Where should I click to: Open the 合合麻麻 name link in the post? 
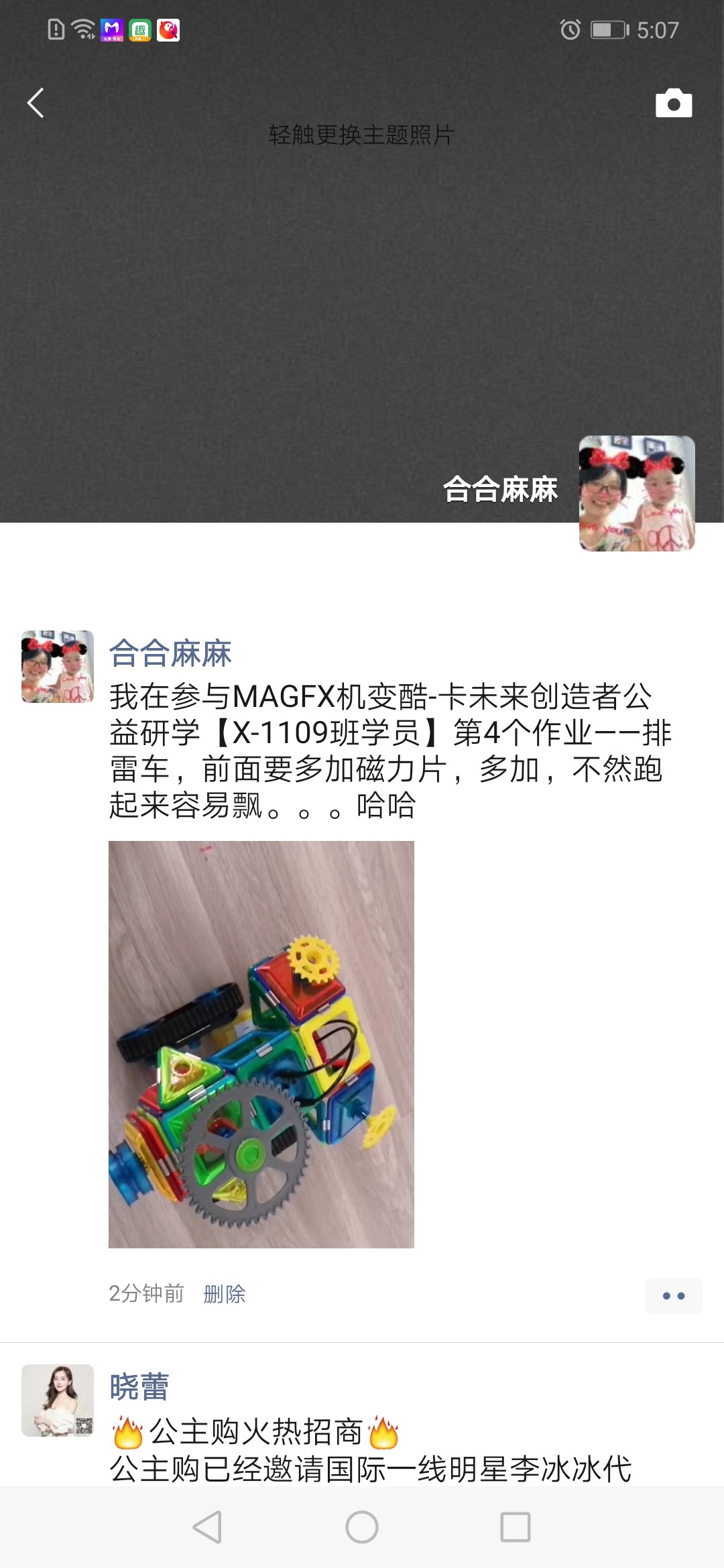pos(170,653)
